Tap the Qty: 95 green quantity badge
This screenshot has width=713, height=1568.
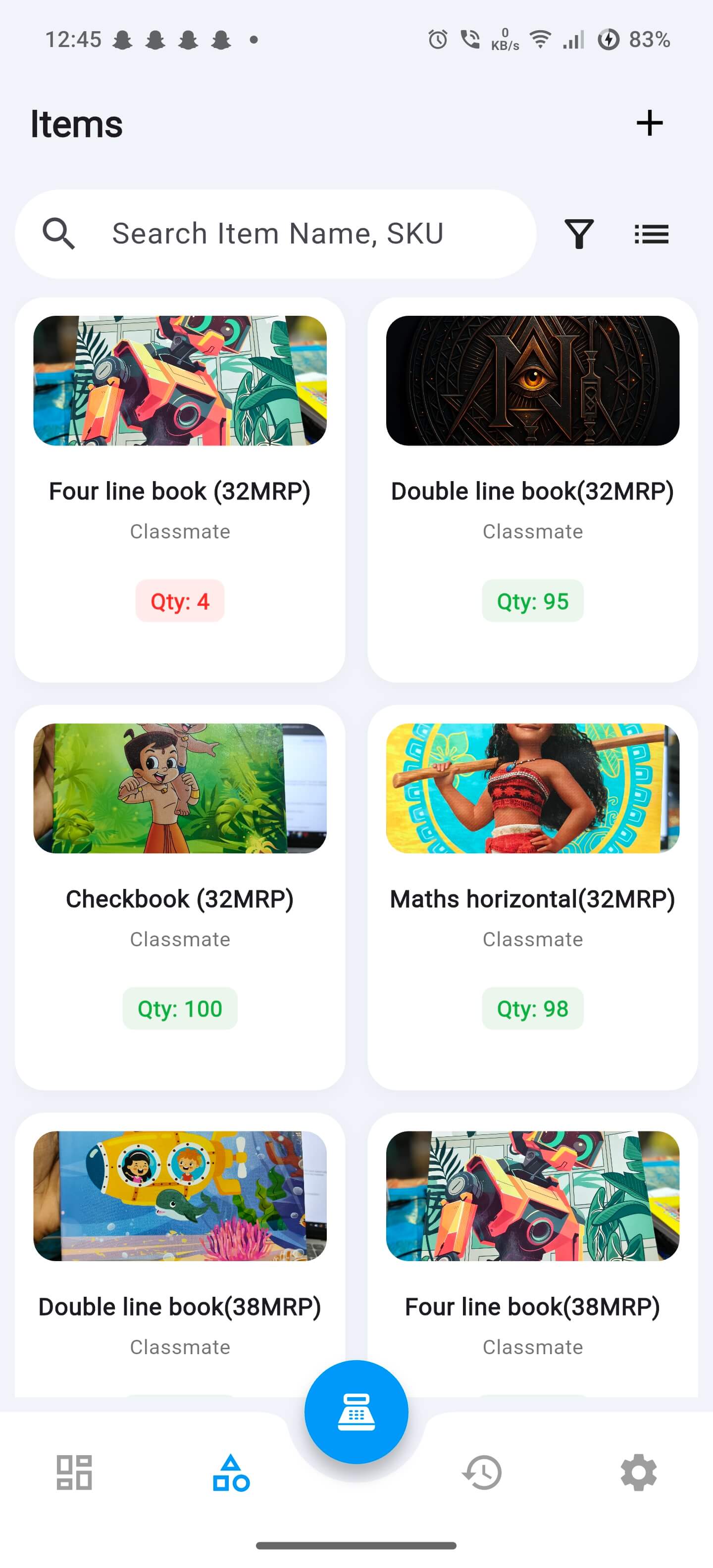(532, 601)
